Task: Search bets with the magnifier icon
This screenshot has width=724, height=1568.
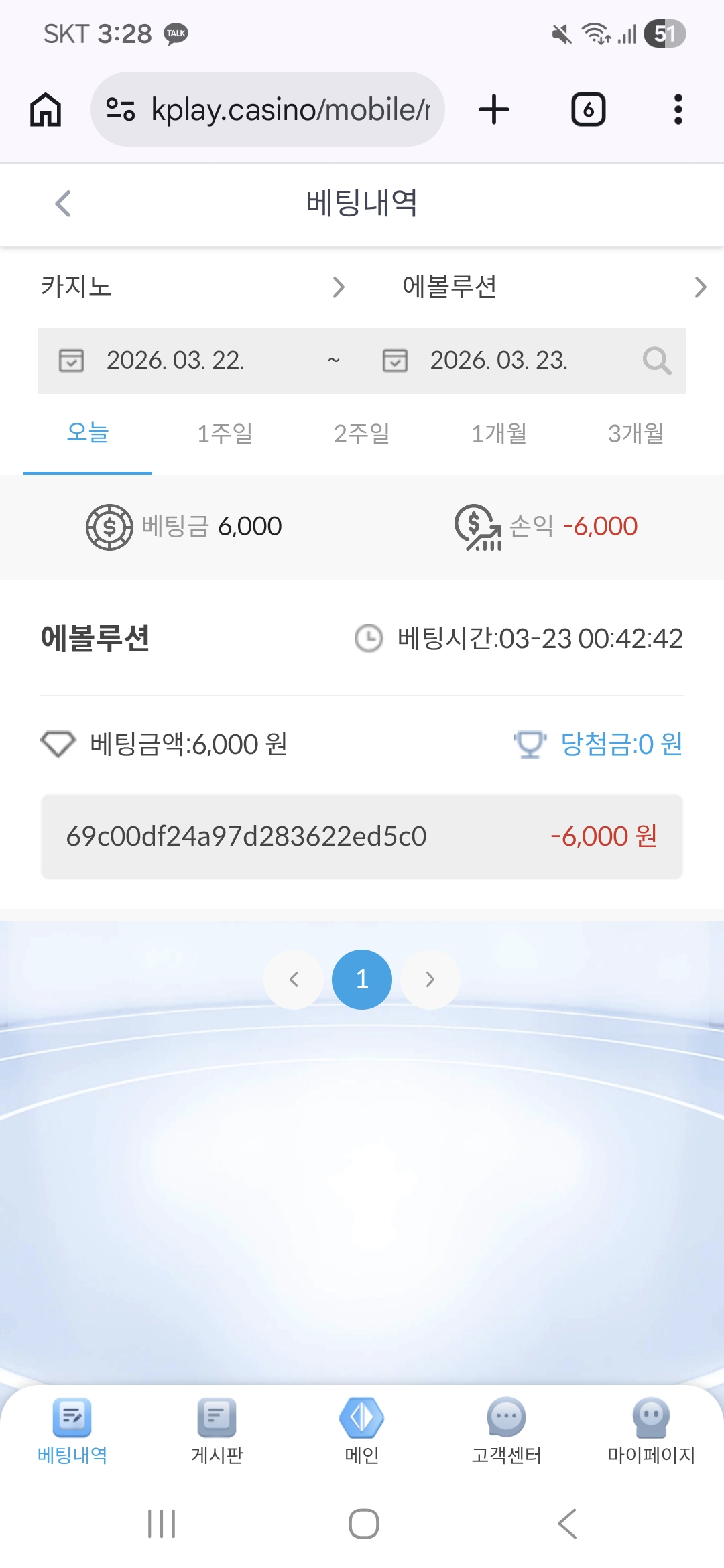Action: 656,361
